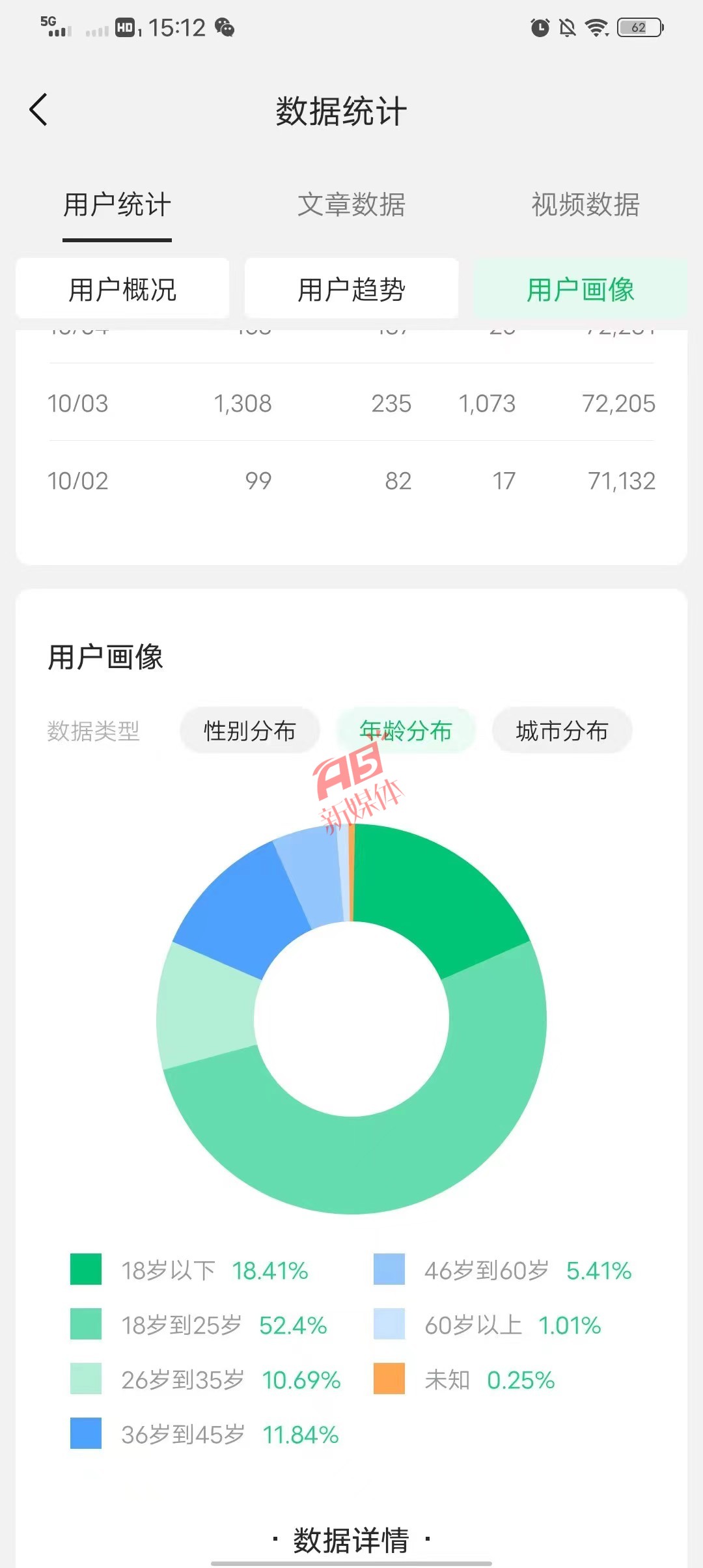The height and width of the screenshot is (1568, 703).
Task: Select the 用户统计 tab
Action: [x=117, y=204]
